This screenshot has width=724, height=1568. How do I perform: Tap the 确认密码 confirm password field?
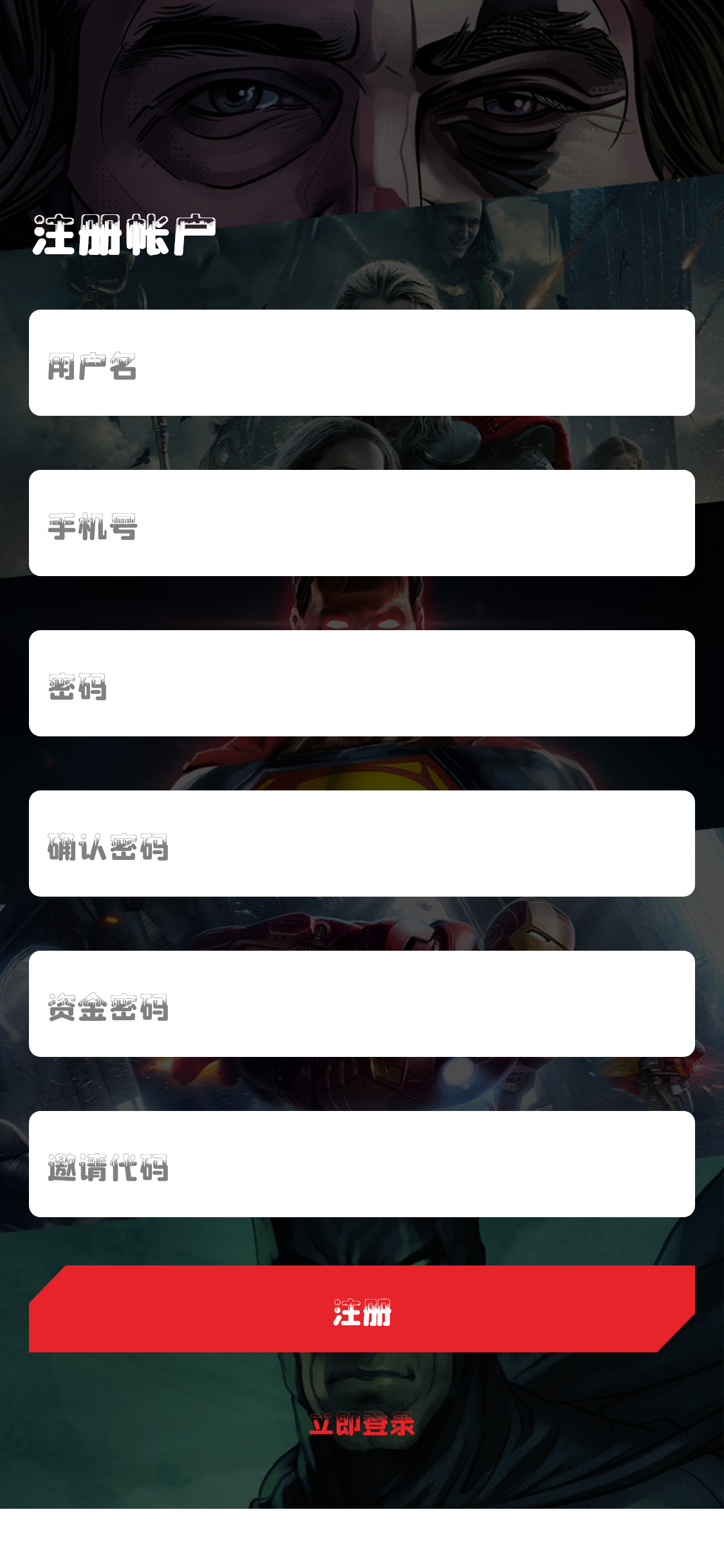pyautogui.click(x=362, y=844)
